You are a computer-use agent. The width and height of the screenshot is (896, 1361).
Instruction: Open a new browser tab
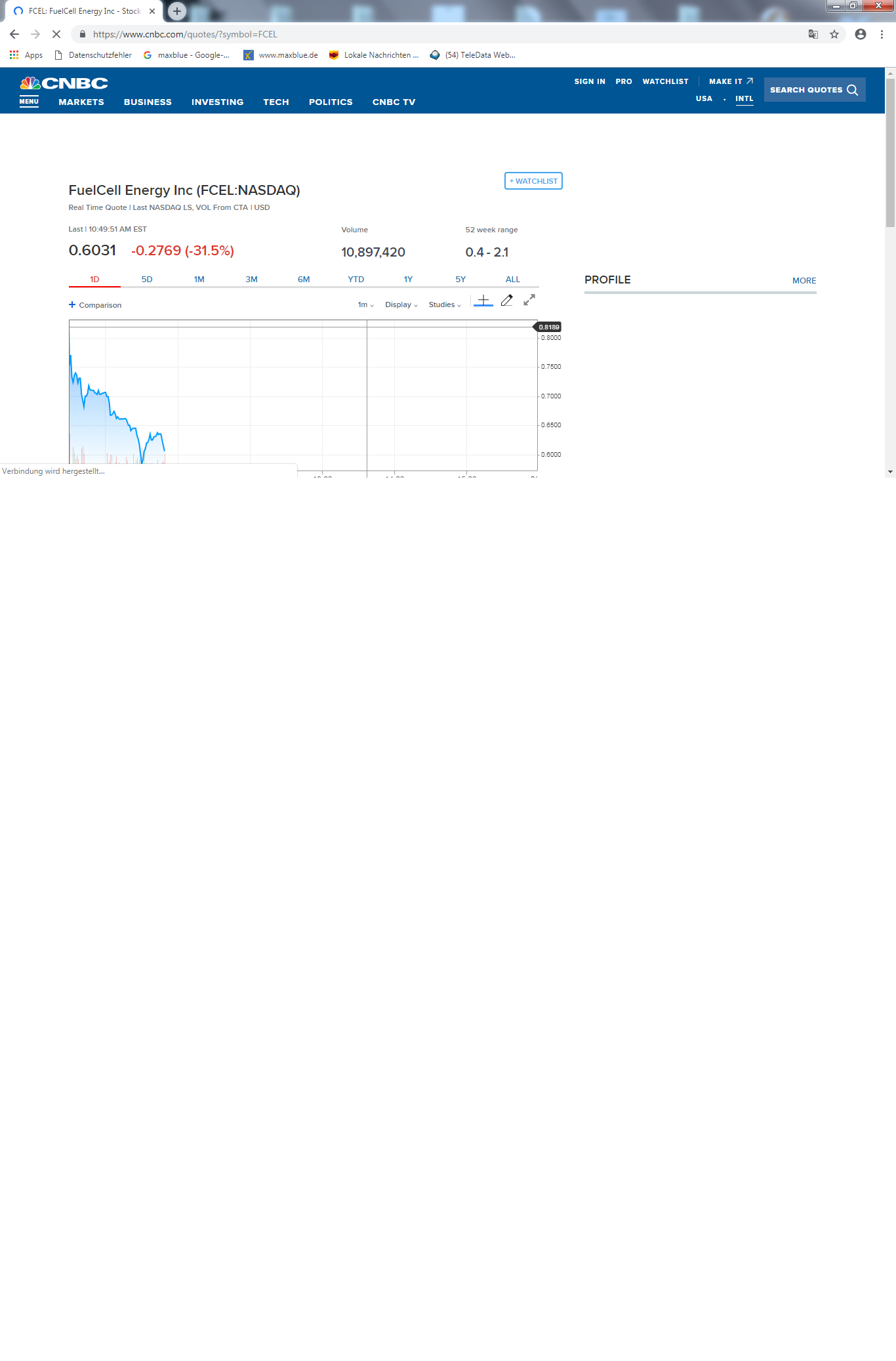tap(177, 11)
